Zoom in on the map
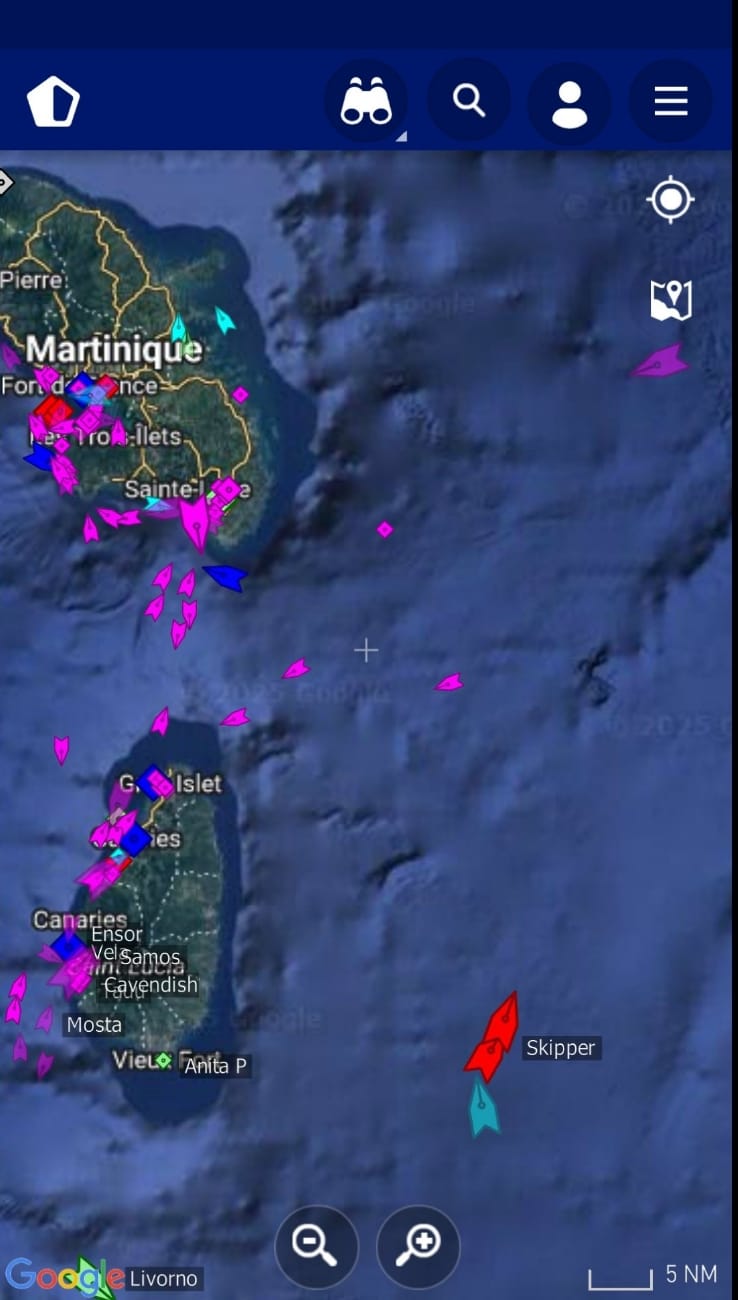Image resolution: width=738 pixels, height=1300 pixels. 418,1246
